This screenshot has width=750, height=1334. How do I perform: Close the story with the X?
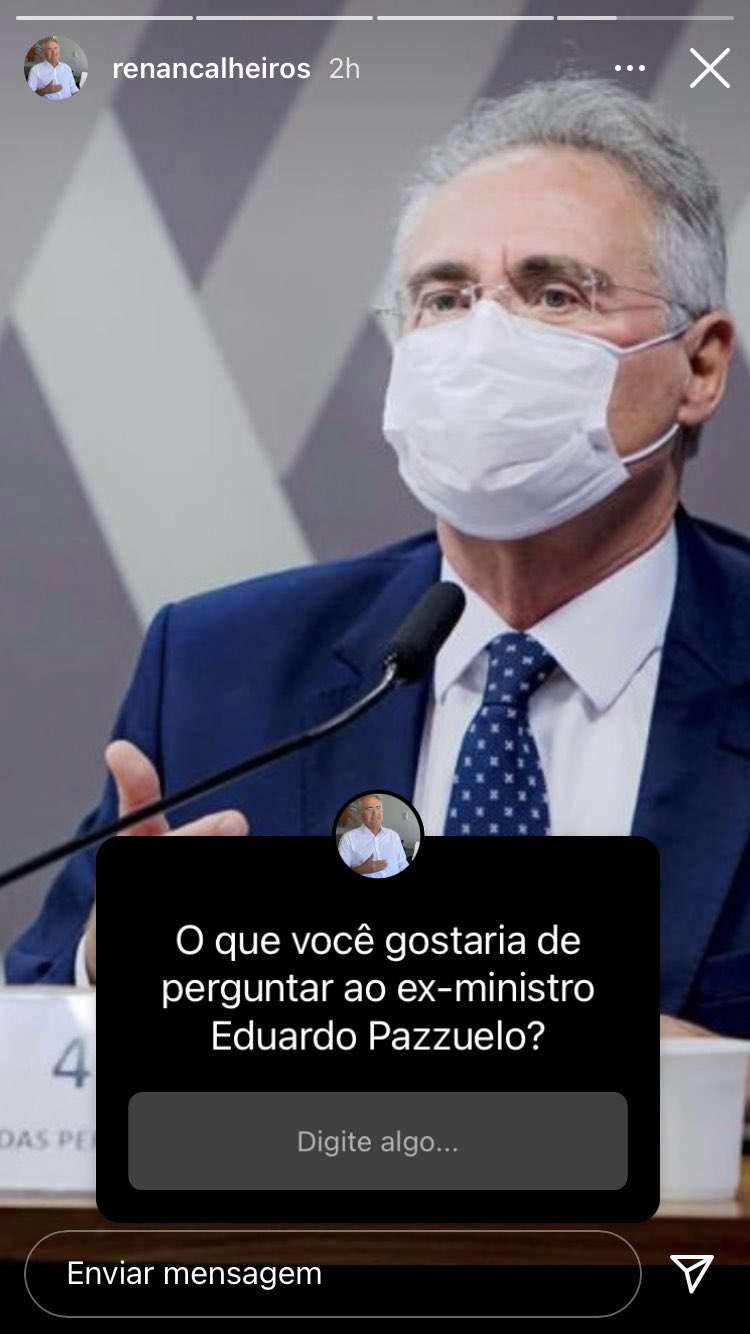(709, 68)
